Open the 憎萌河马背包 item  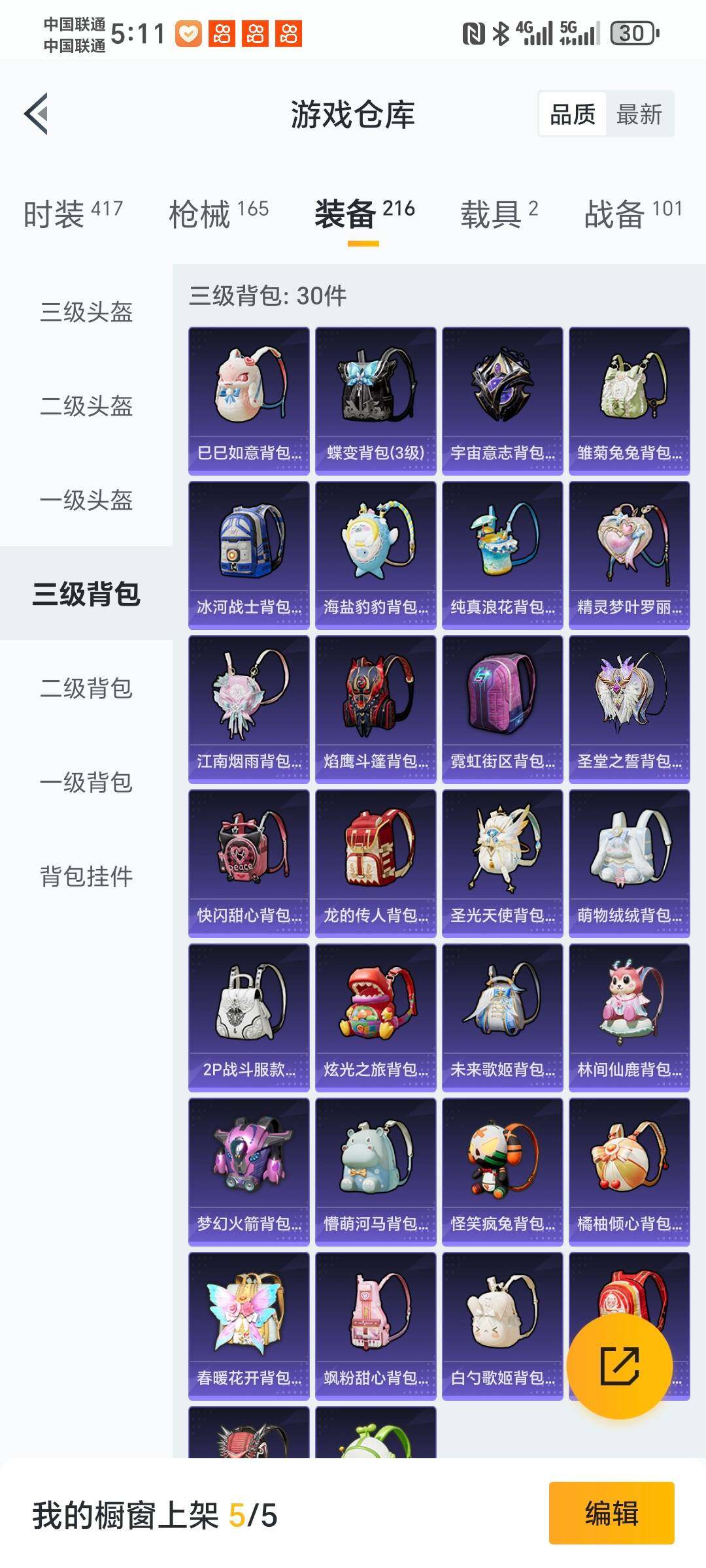click(x=375, y=1171)
